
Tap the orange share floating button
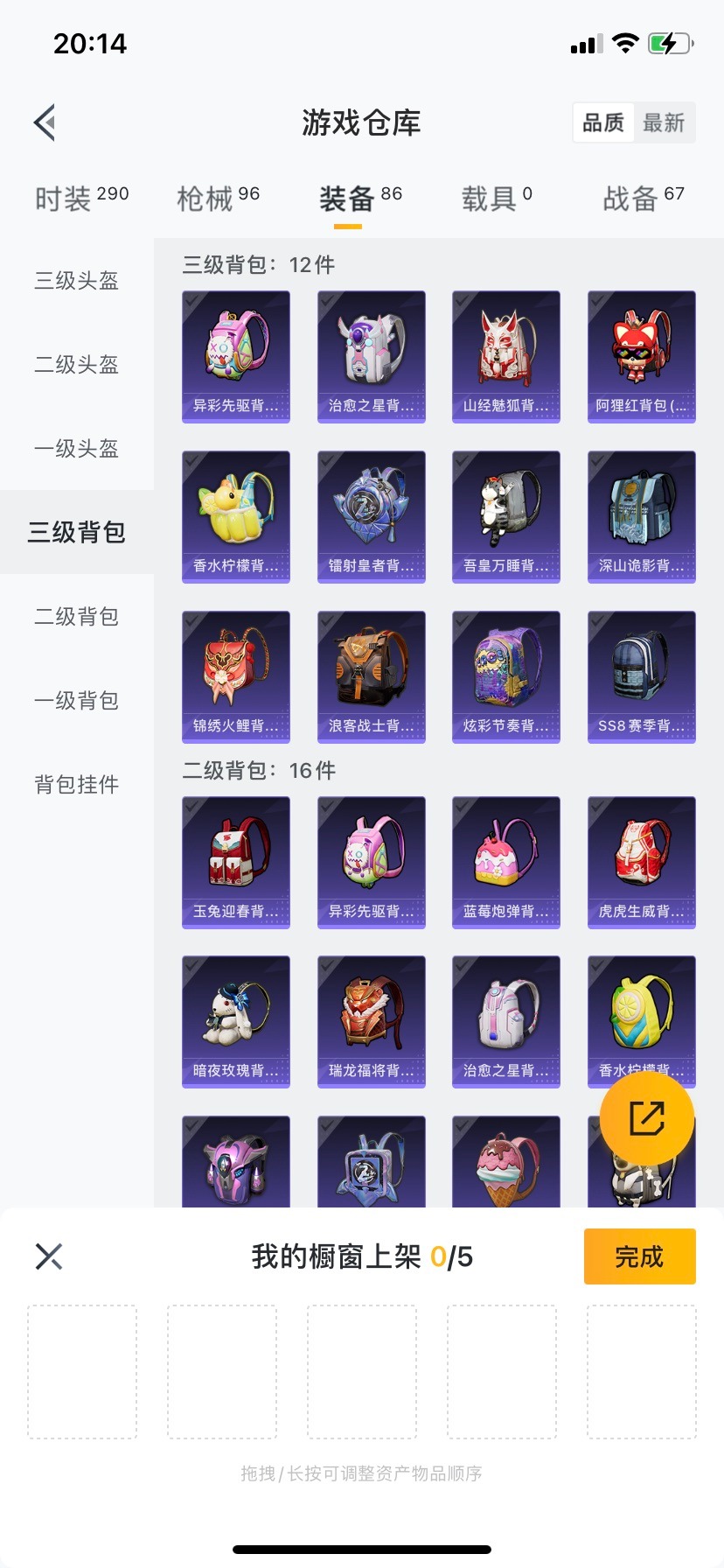coord(647,1118)
